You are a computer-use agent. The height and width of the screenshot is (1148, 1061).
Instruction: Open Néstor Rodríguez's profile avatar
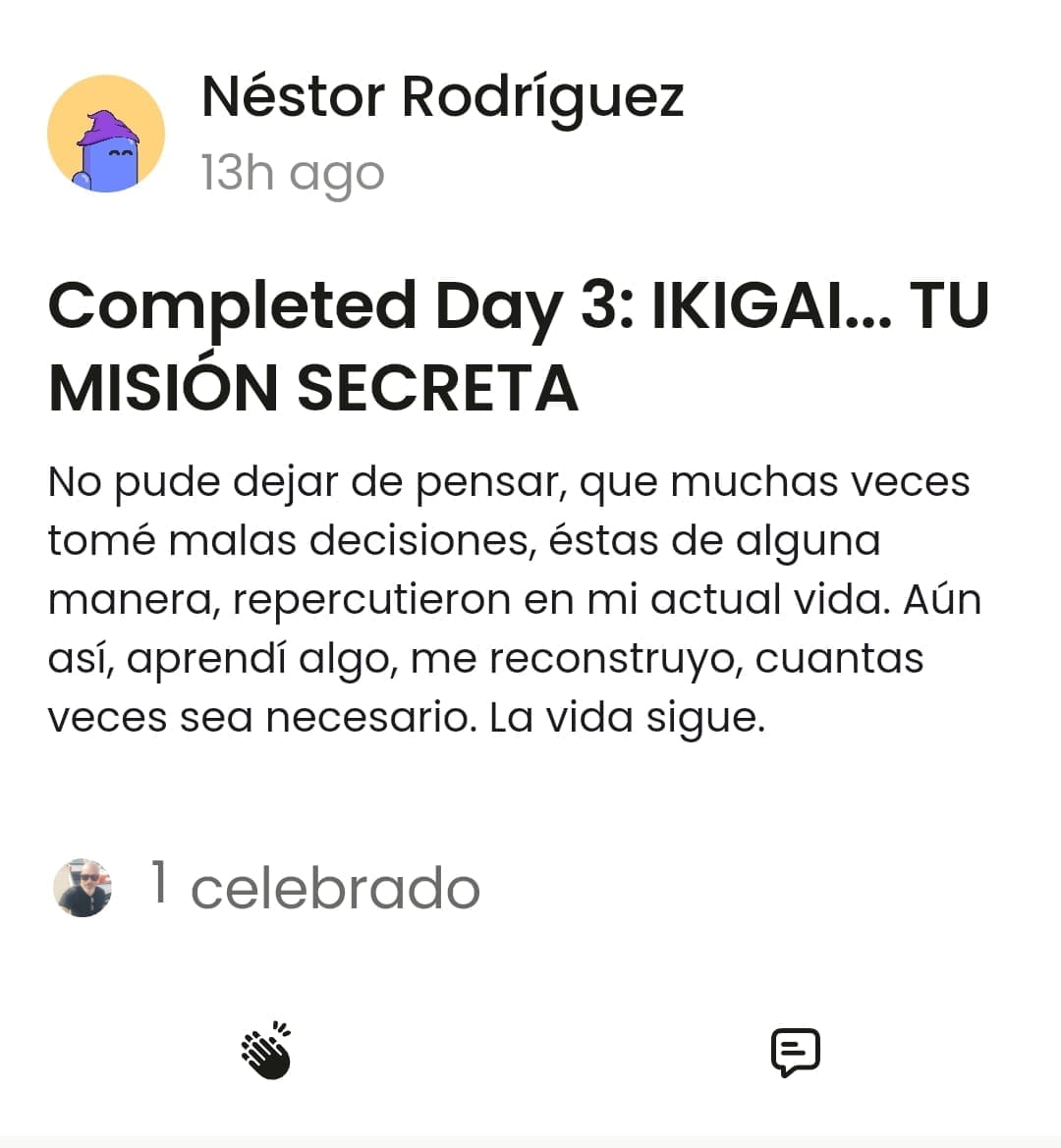coord(106,134)
